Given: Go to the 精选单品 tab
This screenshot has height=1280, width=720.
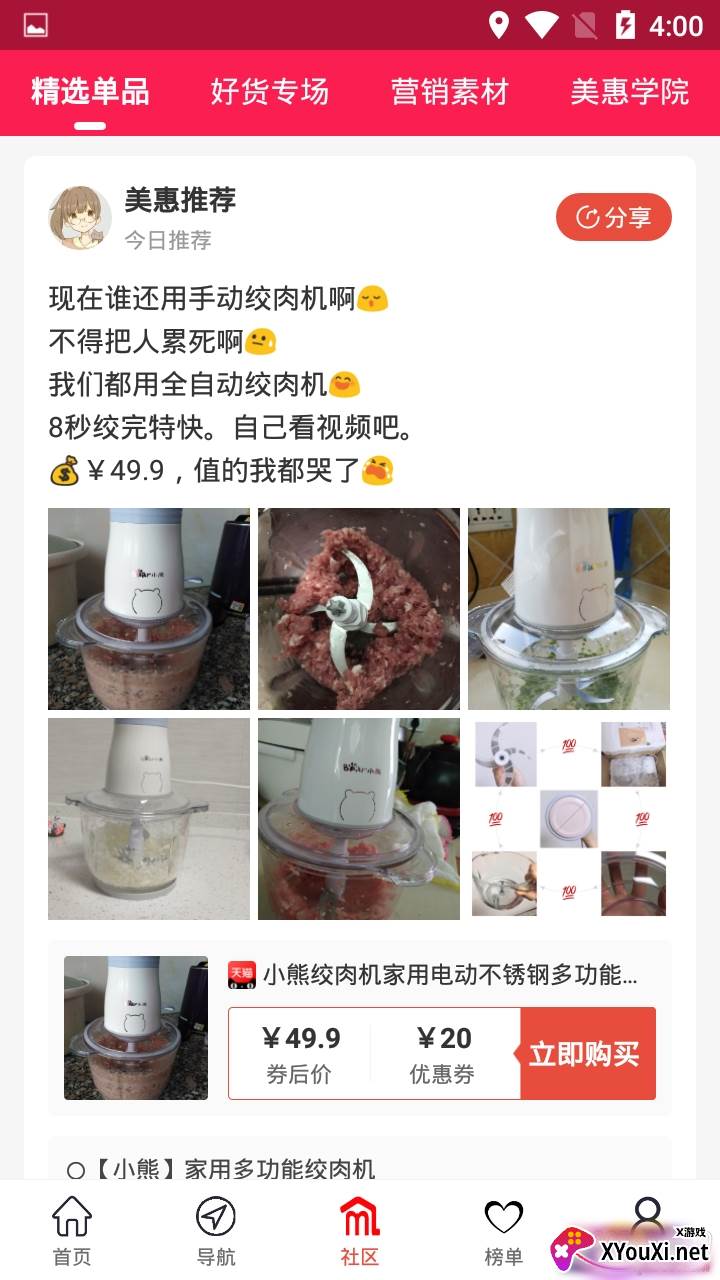Looking at the screenshot, I should 90,92.
